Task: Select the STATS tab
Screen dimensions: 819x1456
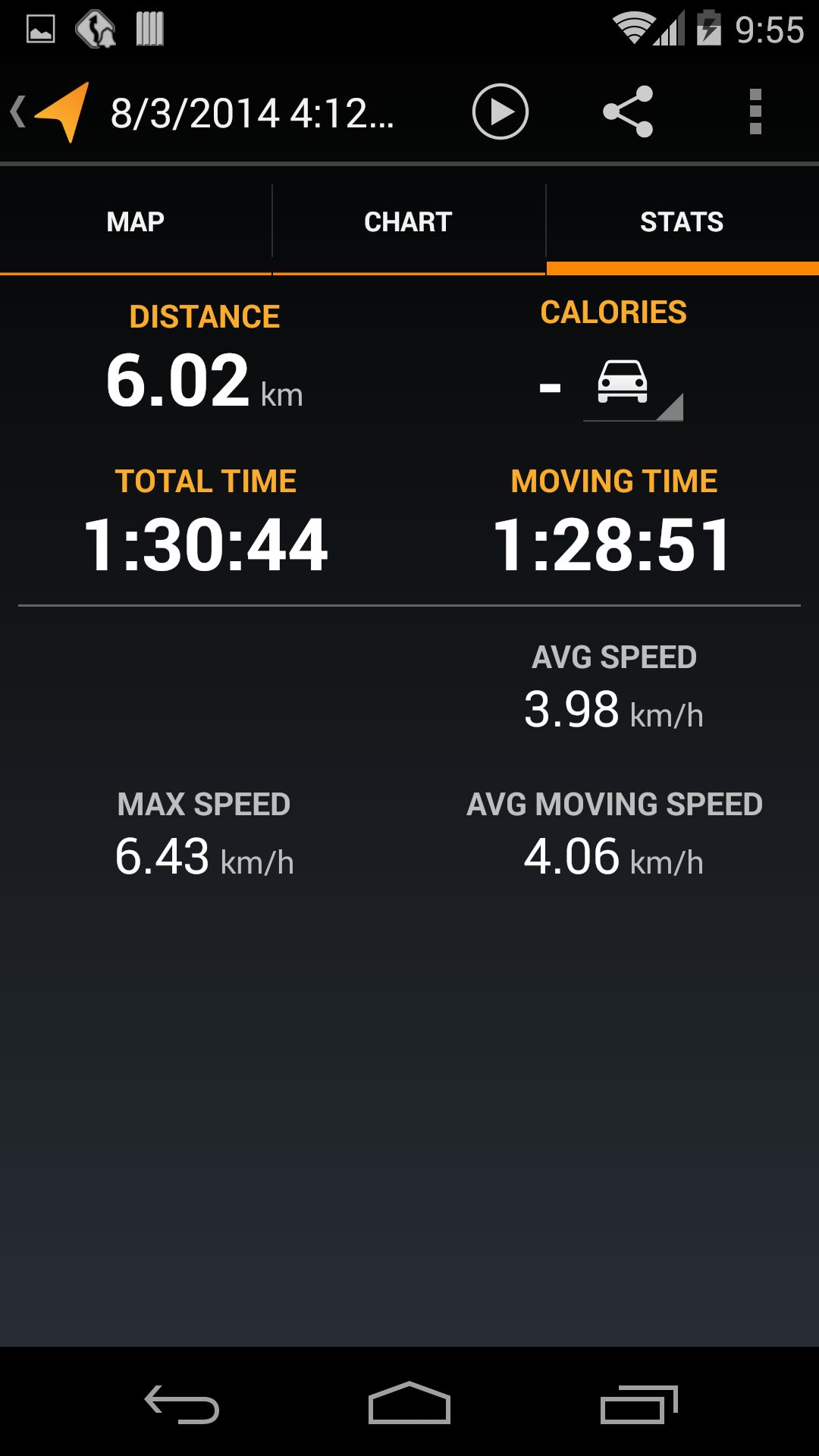Action: [x=682, y=221]
